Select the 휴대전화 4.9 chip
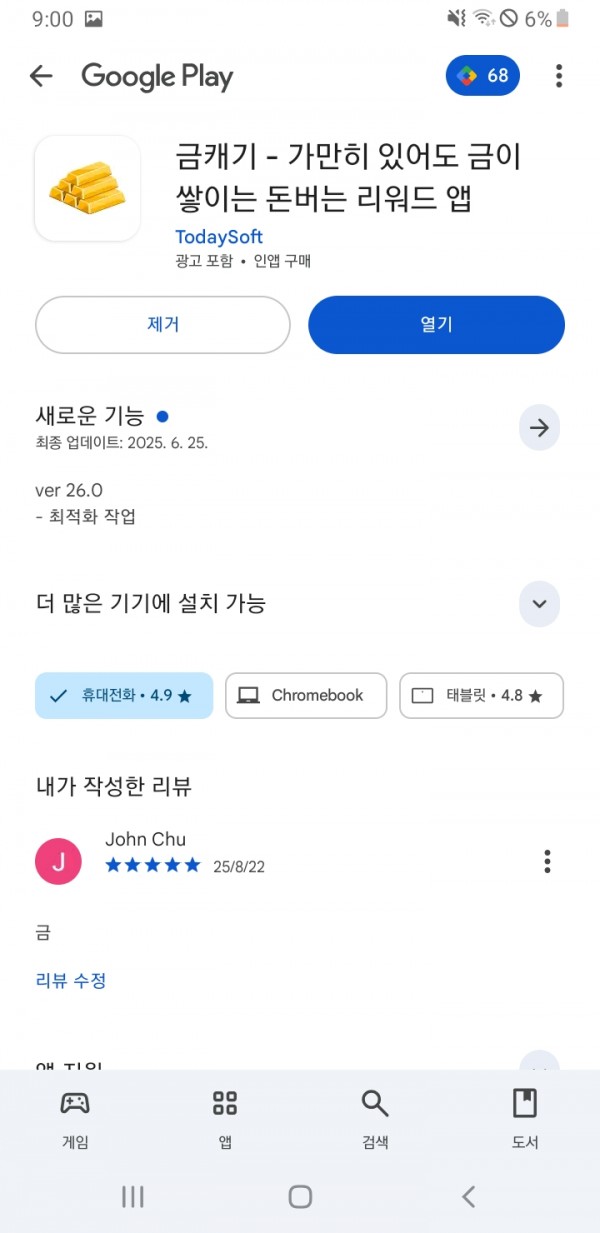 coord(124,696)
